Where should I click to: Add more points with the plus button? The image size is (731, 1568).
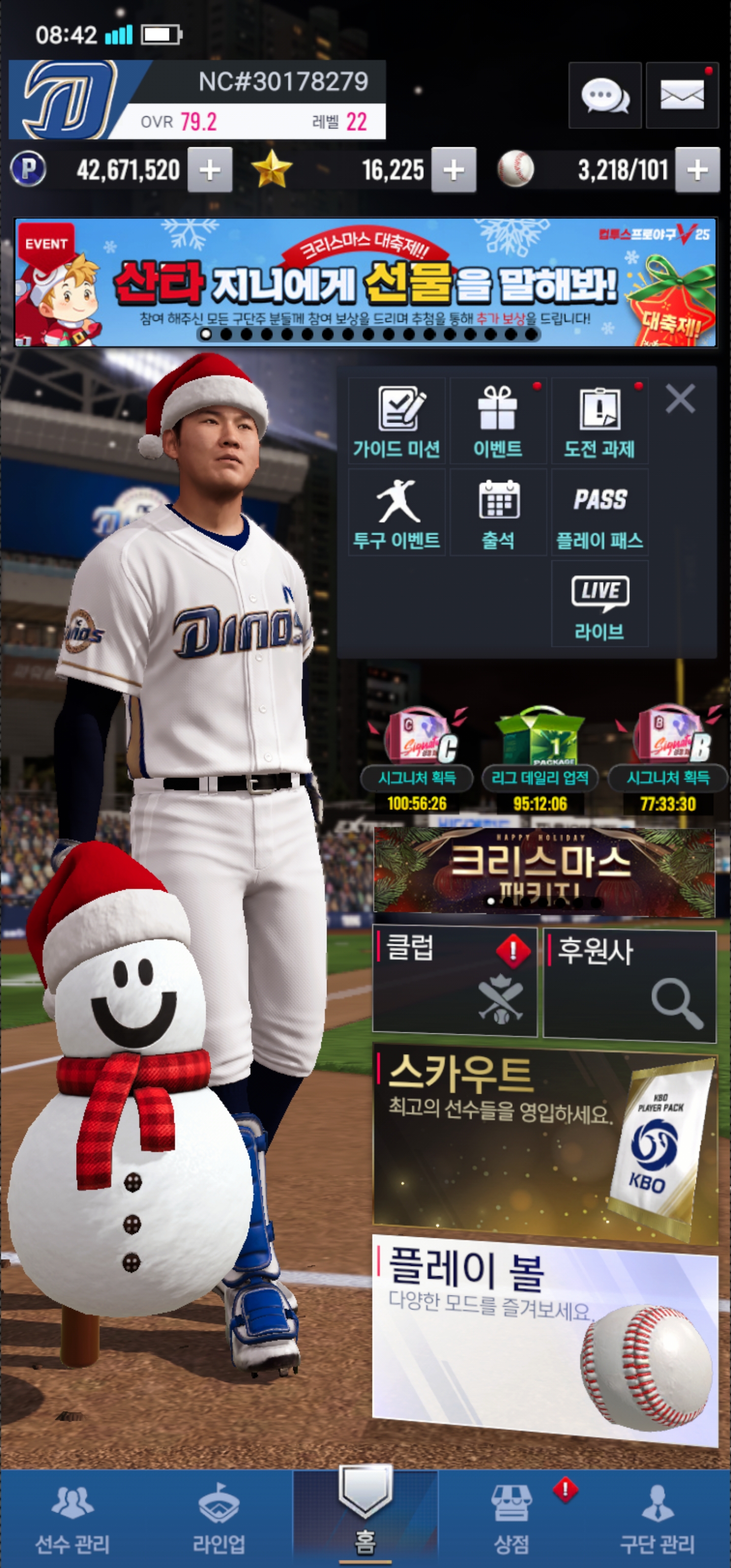click(x=209, y=171)
